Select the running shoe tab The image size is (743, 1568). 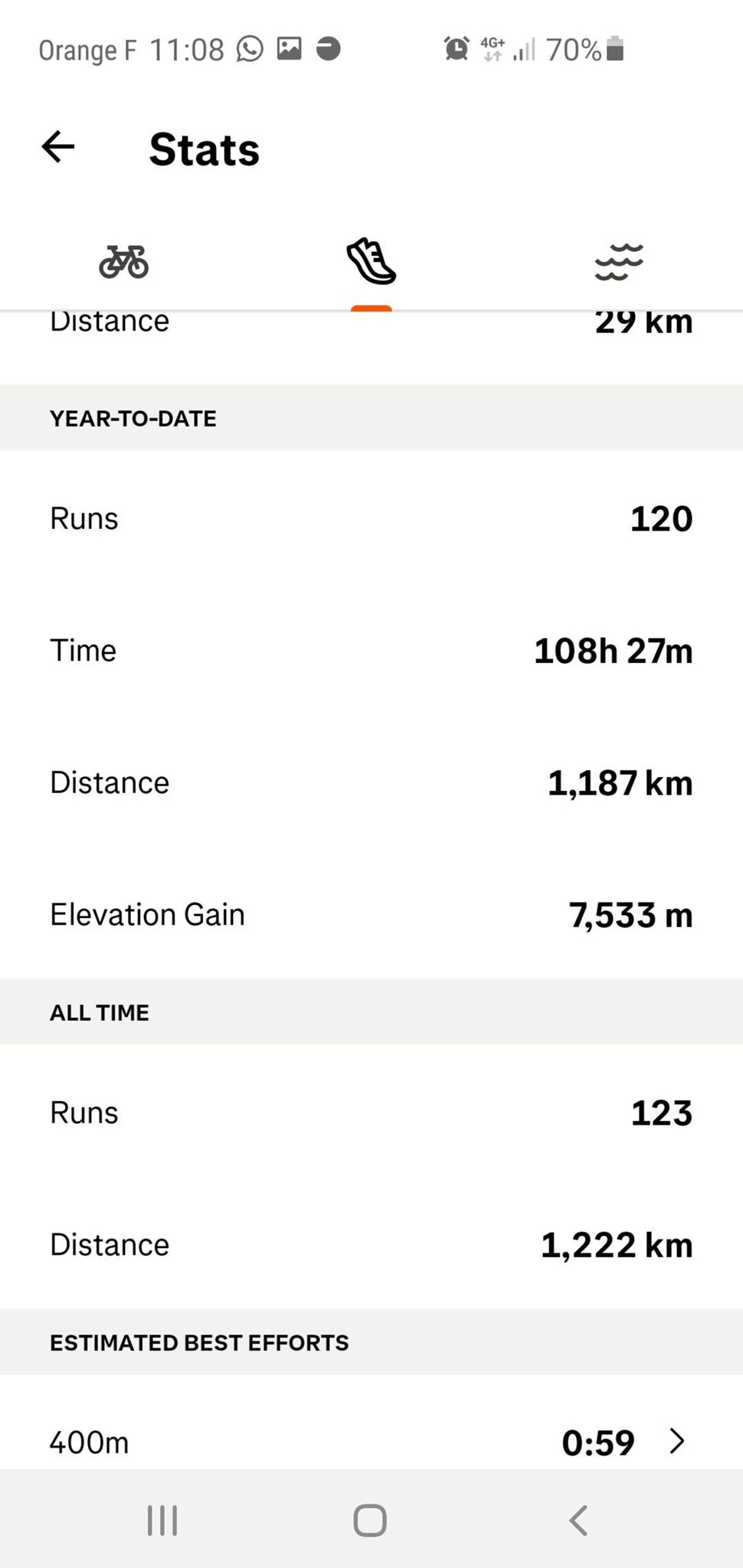pyautogui.click(x=371, y=262)
